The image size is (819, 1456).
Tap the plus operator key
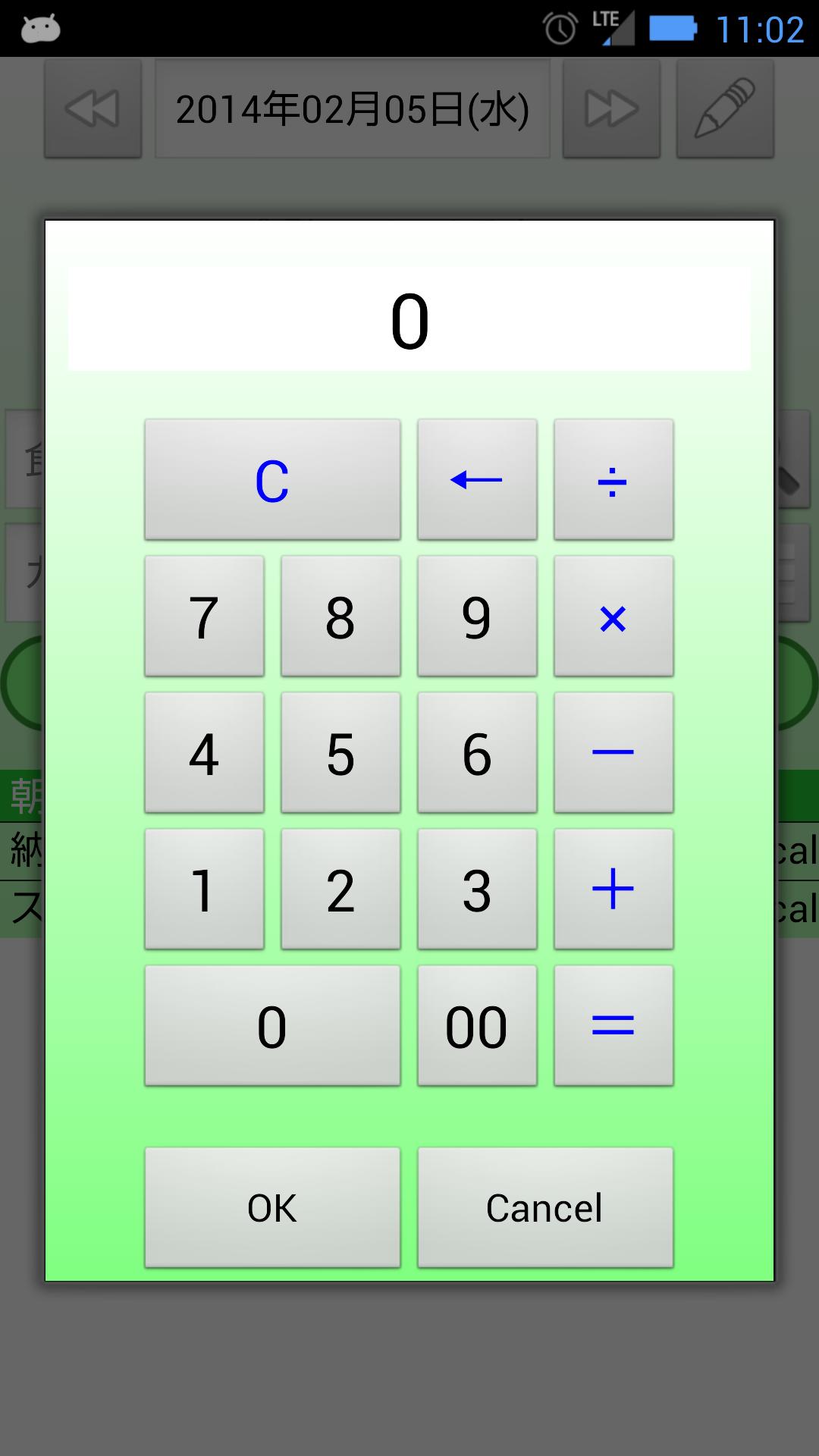(x=613, y=889)
